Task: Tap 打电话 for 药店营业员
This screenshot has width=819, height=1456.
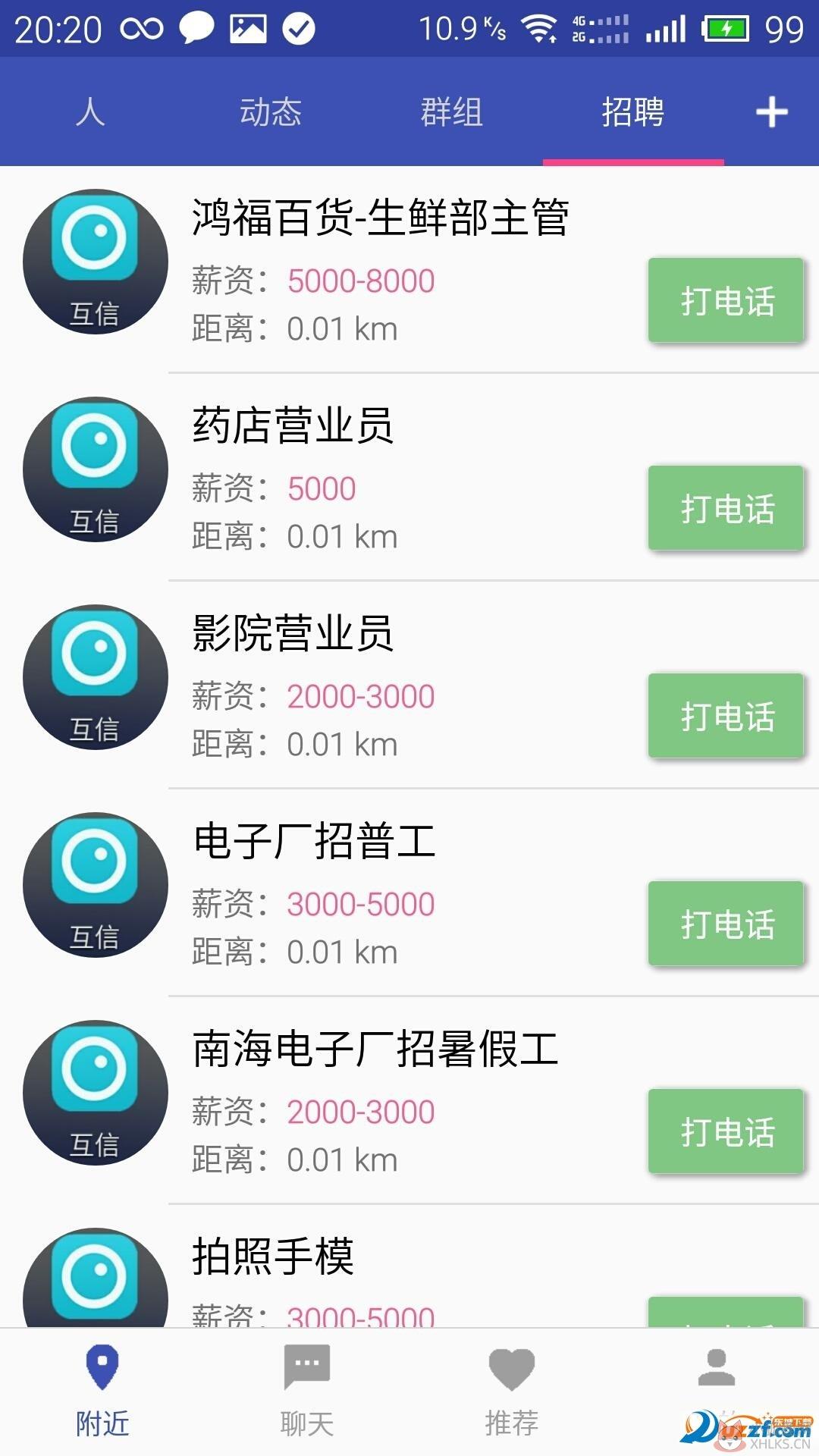Action: [x=726, y=508]
